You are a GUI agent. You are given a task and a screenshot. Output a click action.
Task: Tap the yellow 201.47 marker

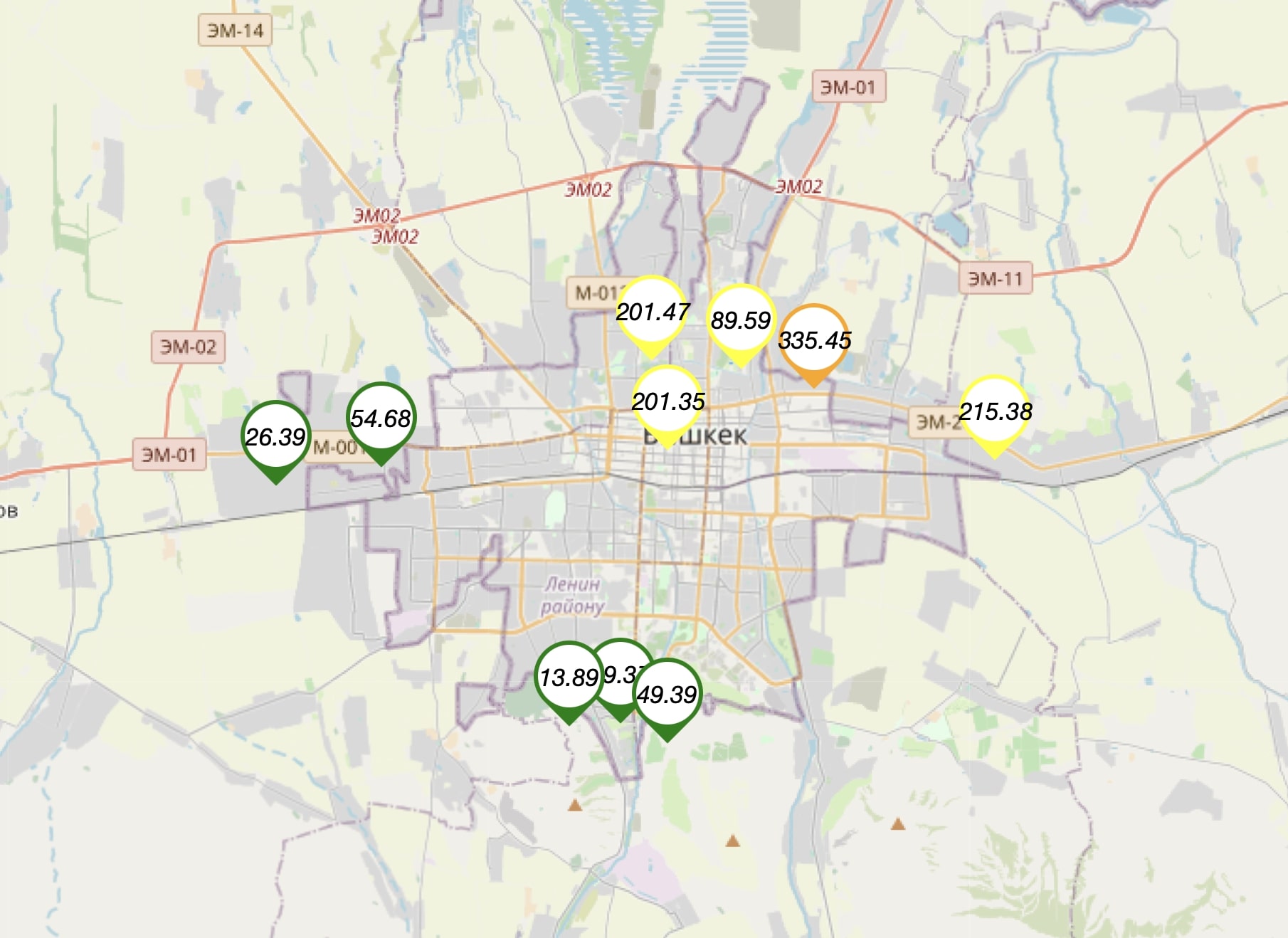coord(652,311)
